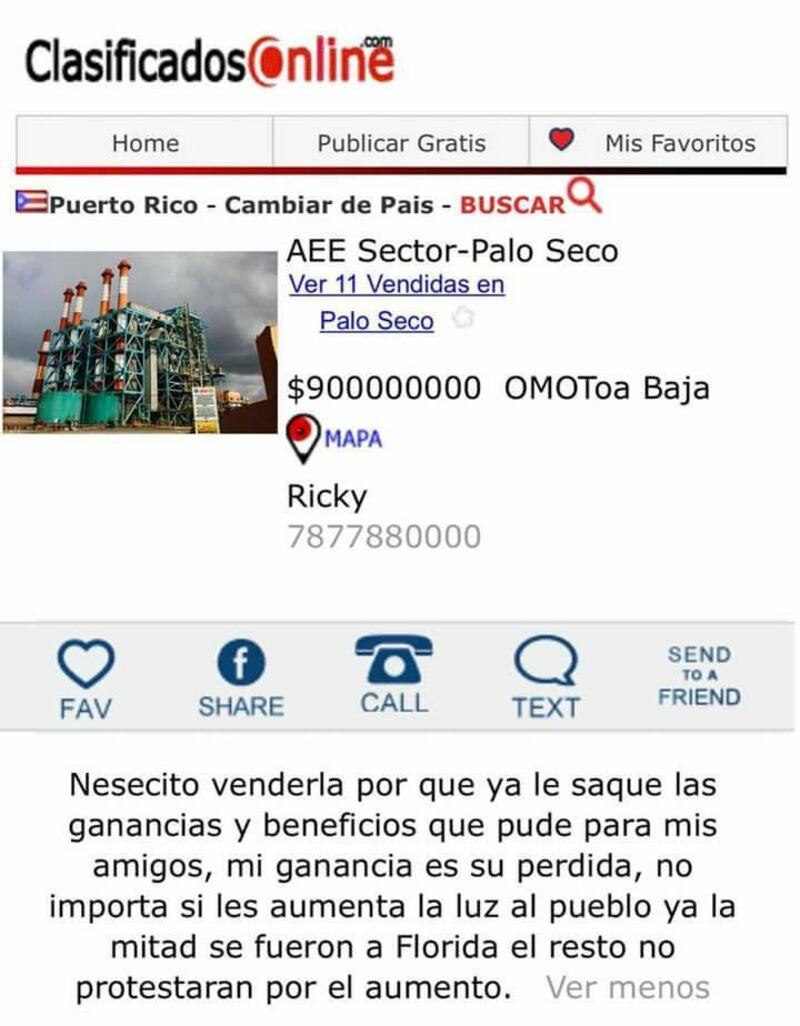Add this listing to favorites with FAV
This screenshot has width=800, height=1026.
[85, 679]
